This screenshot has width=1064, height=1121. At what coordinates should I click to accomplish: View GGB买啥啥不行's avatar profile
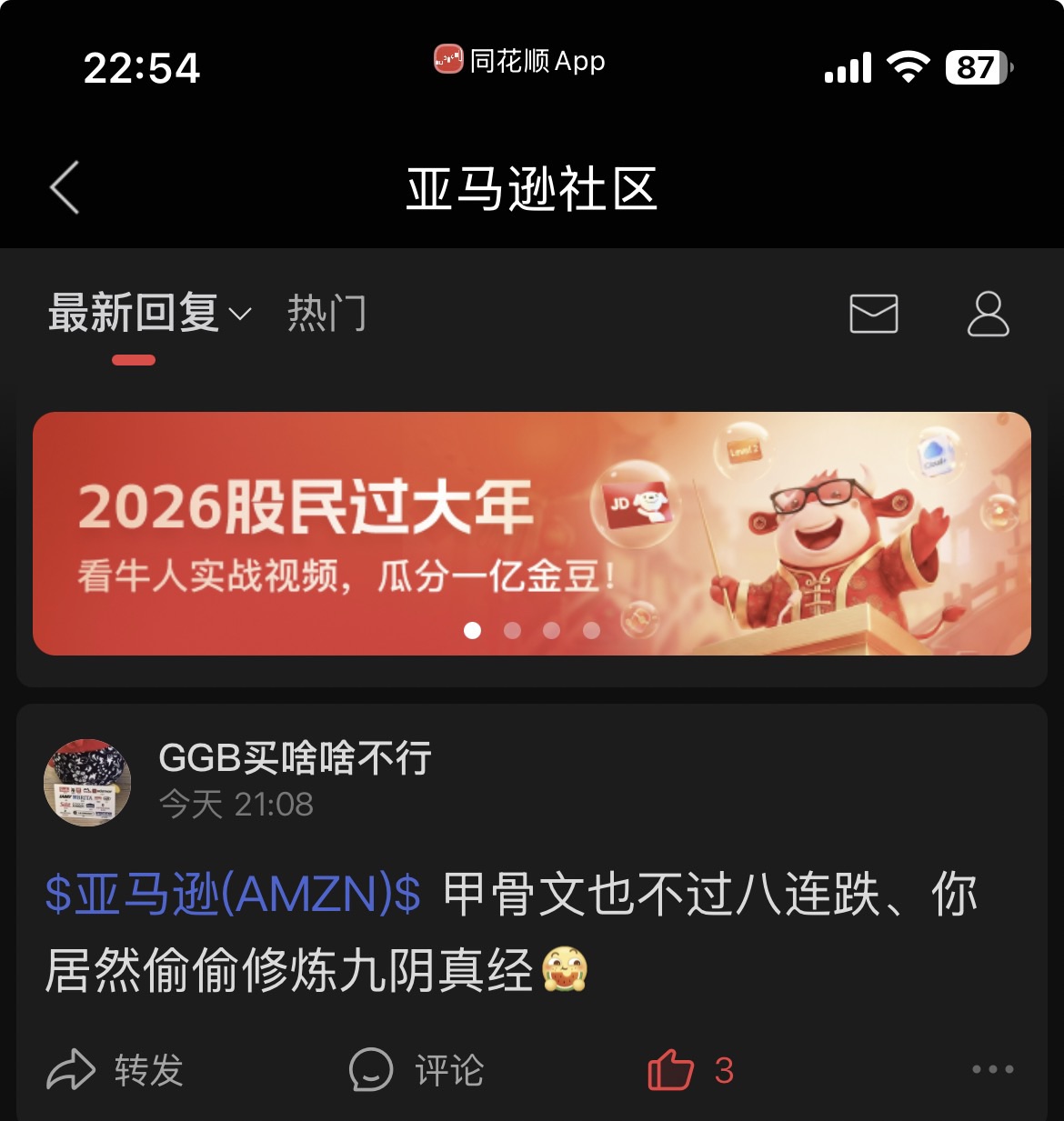(x=87, y=782)
